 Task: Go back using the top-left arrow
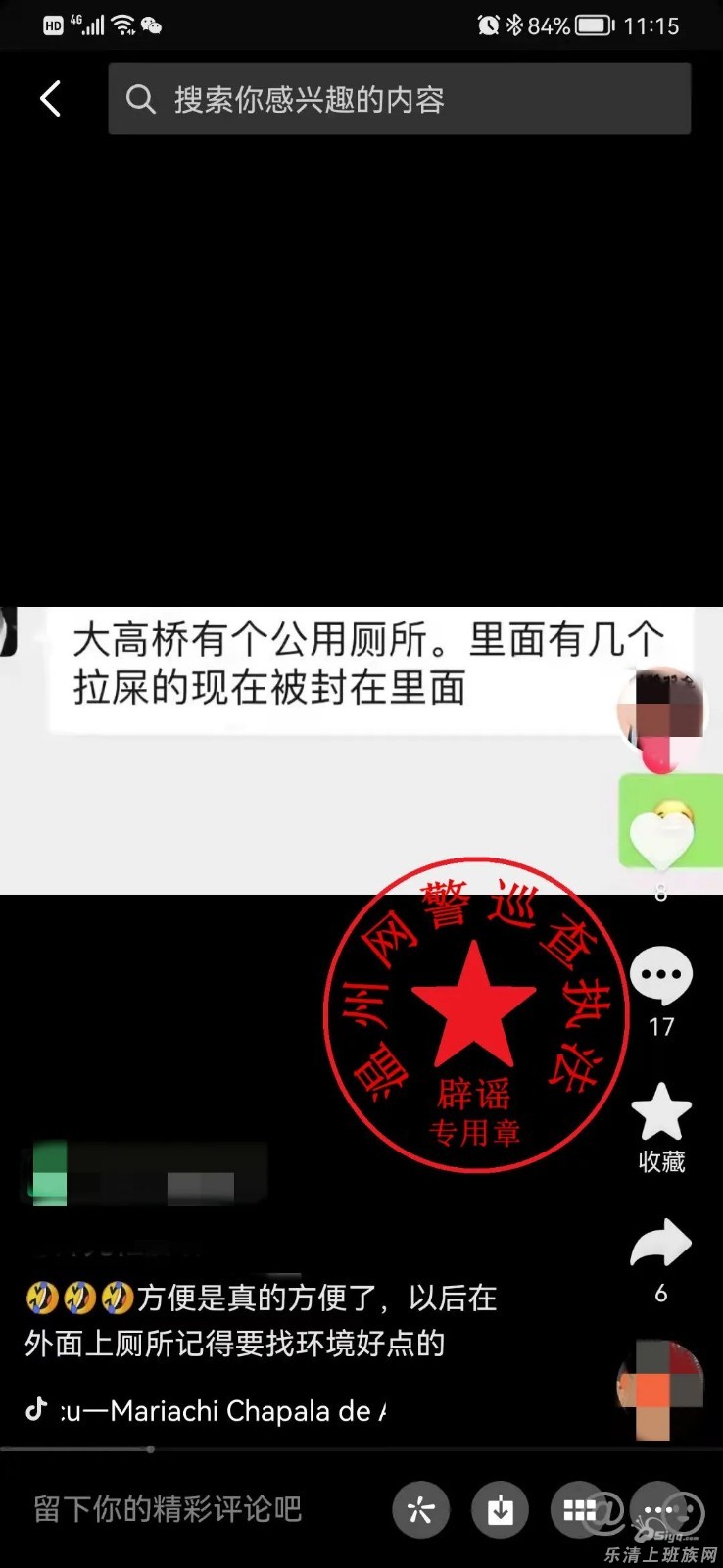point(50,99)
